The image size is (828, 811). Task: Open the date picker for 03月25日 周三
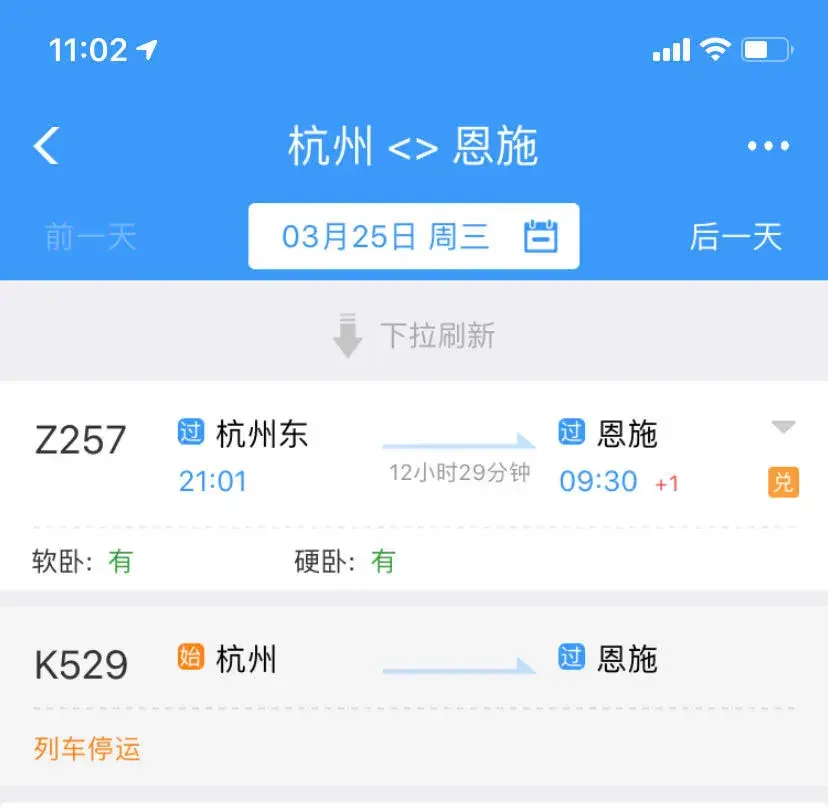[x=413, y=237]
